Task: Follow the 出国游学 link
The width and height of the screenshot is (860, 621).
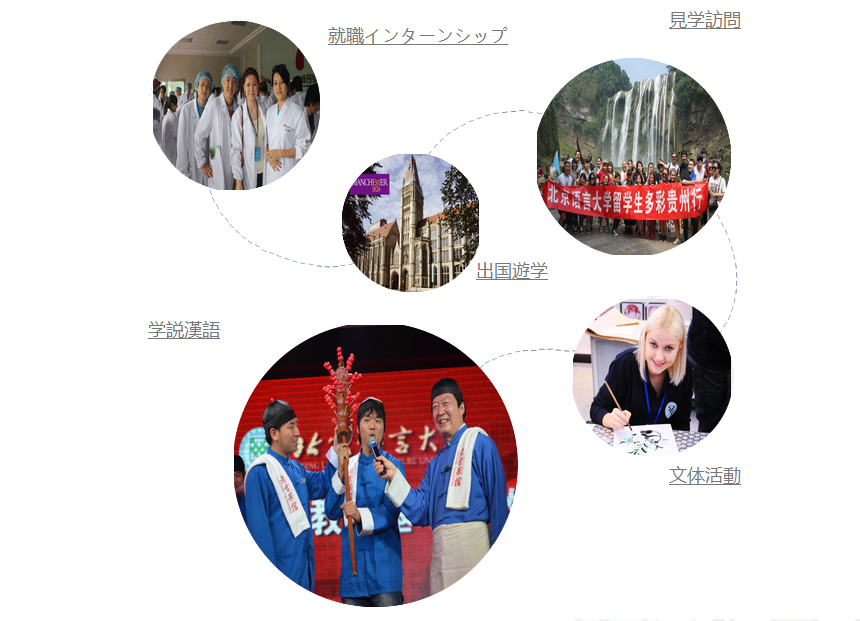Action: (511, 271)
